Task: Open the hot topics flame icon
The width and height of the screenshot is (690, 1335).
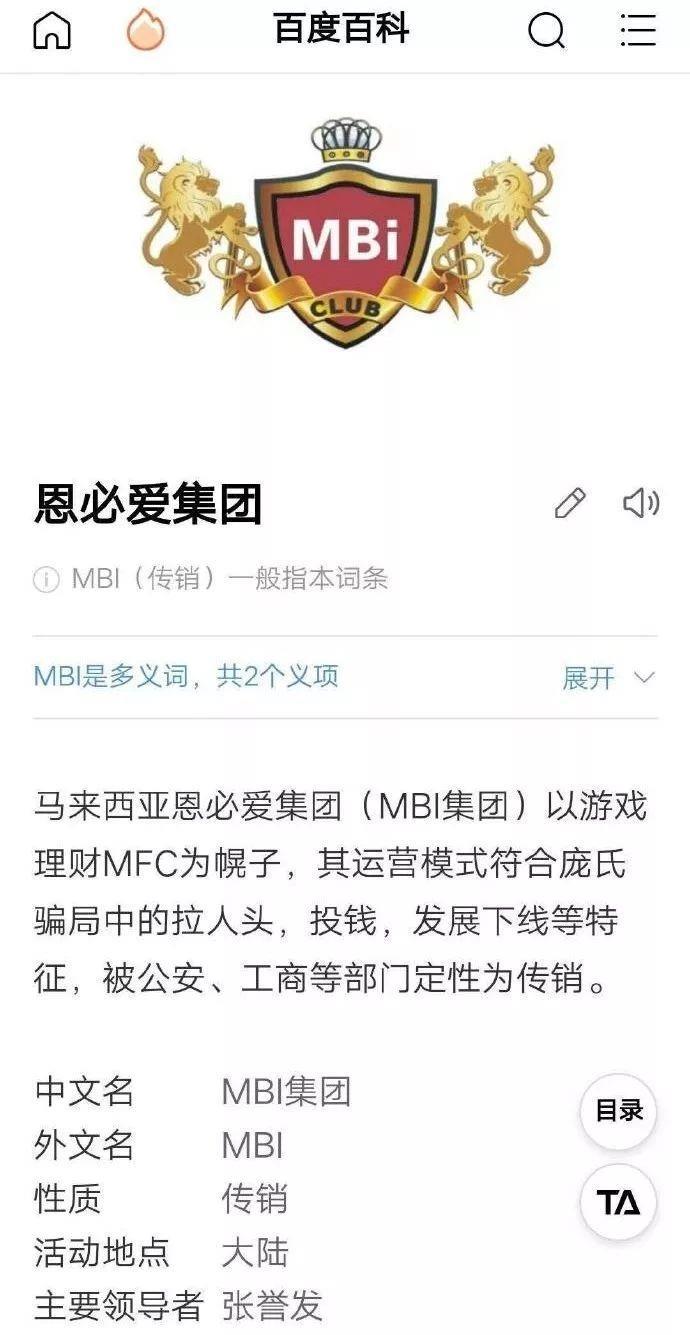Action: tap(145, 31)
